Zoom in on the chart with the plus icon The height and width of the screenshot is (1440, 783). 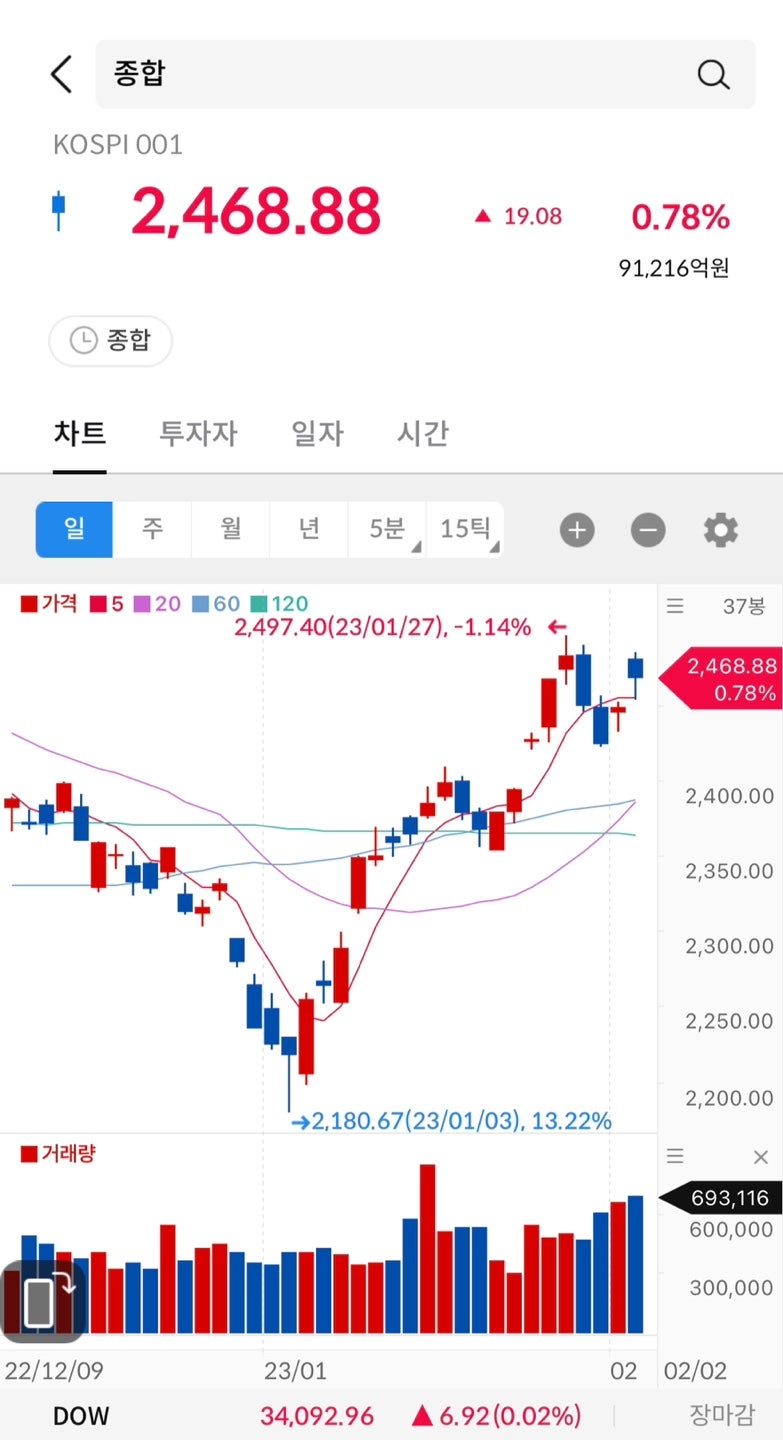pos(576,530)
